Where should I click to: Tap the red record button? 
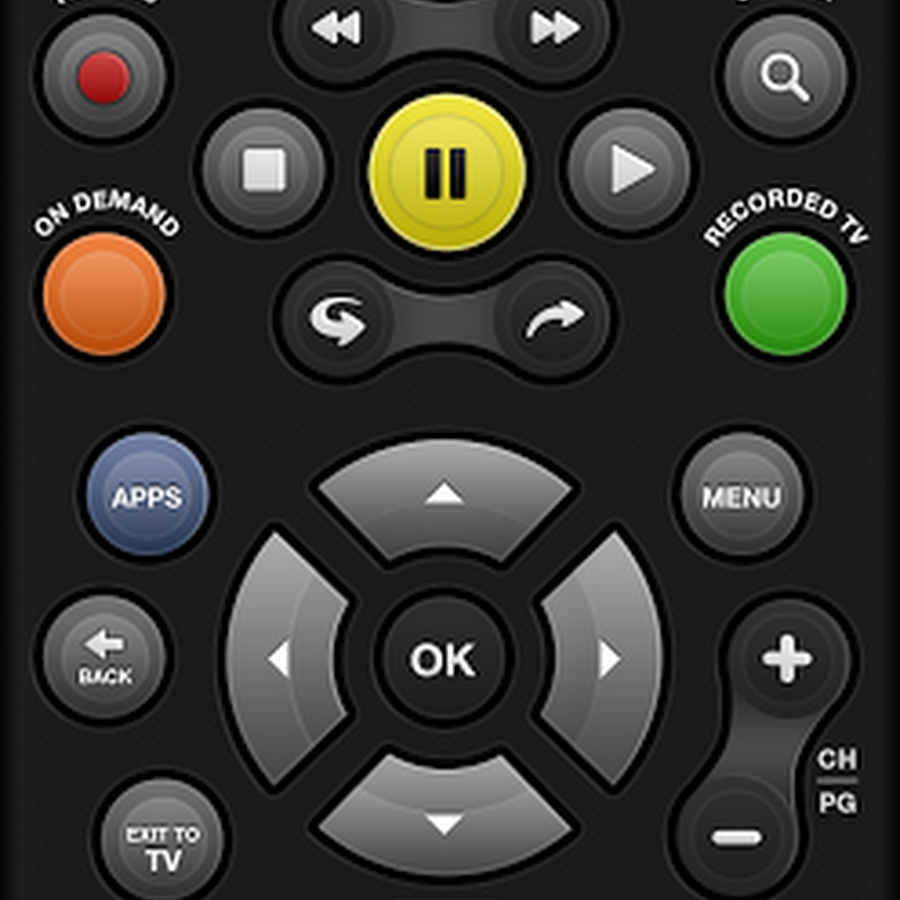click(x=104, y=77)
